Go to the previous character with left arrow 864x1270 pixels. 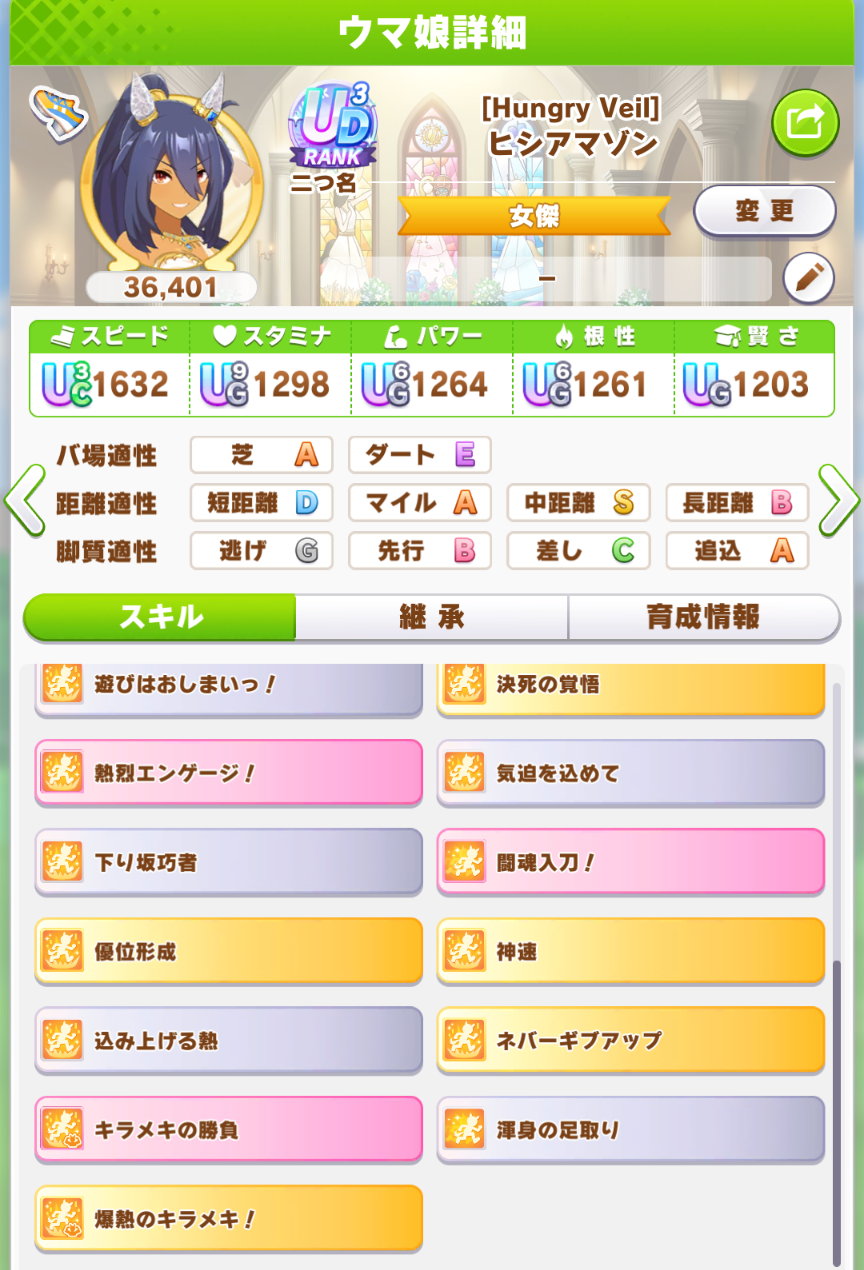click(x=24, y=501)
